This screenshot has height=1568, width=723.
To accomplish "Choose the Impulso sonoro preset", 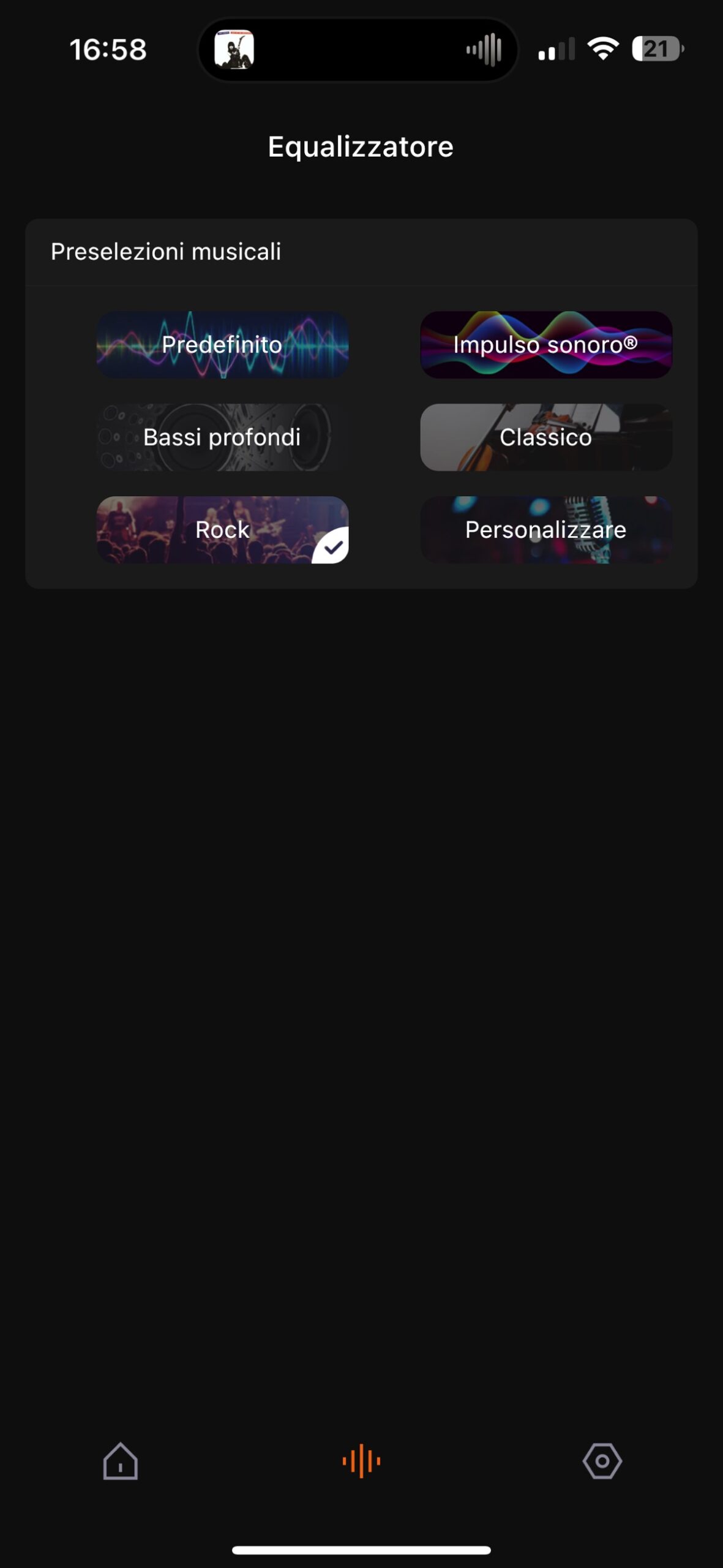I will coord(545,344).
